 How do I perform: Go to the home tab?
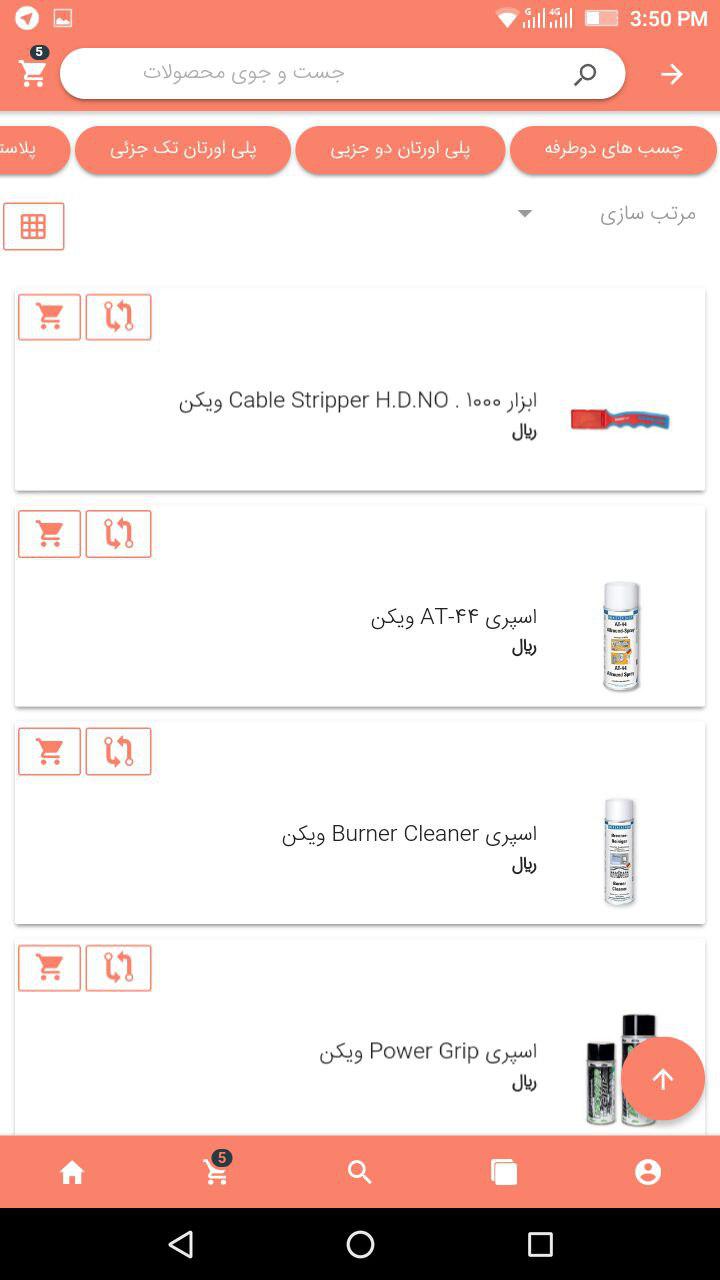(72, 1172)
